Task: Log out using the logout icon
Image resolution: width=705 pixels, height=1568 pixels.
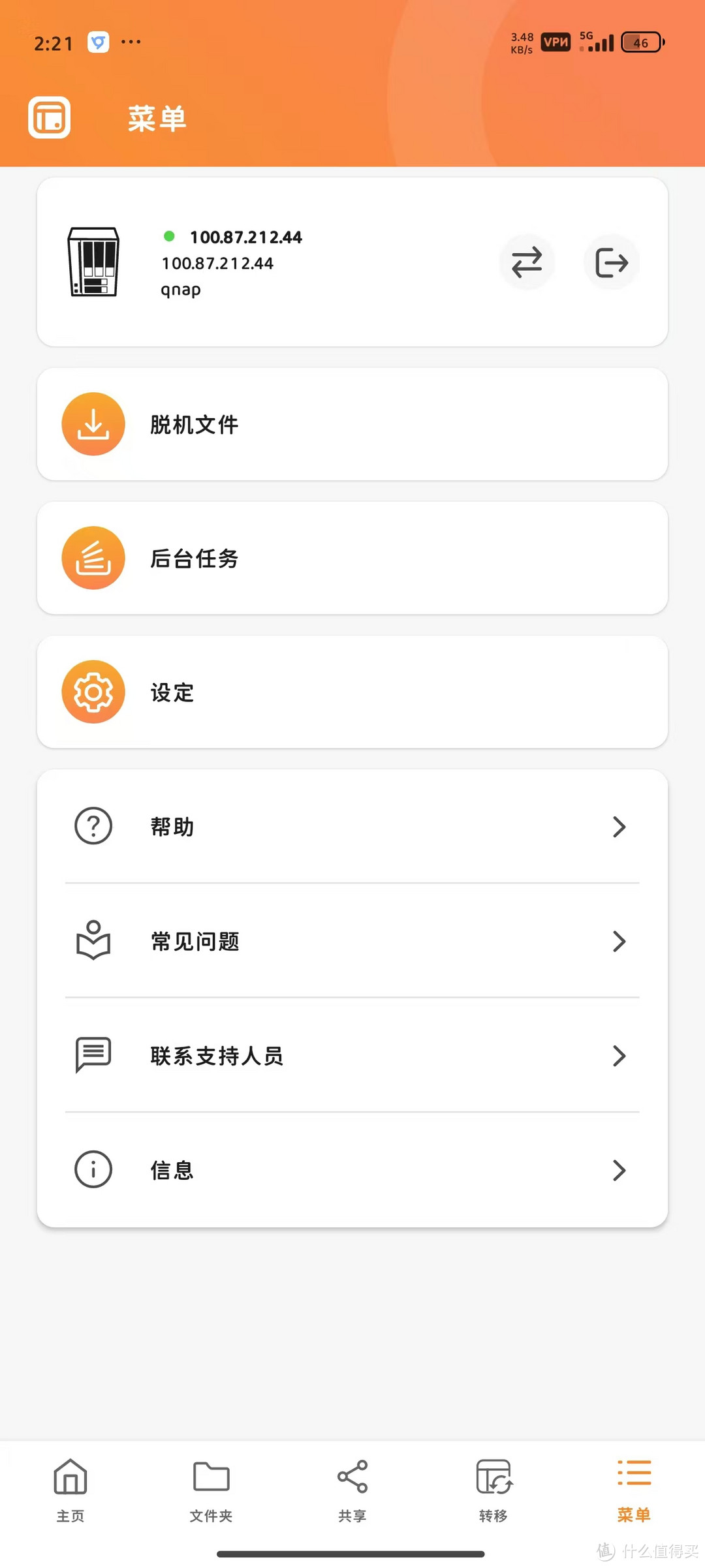Action: pyautogui.click(x=611, y=262)
